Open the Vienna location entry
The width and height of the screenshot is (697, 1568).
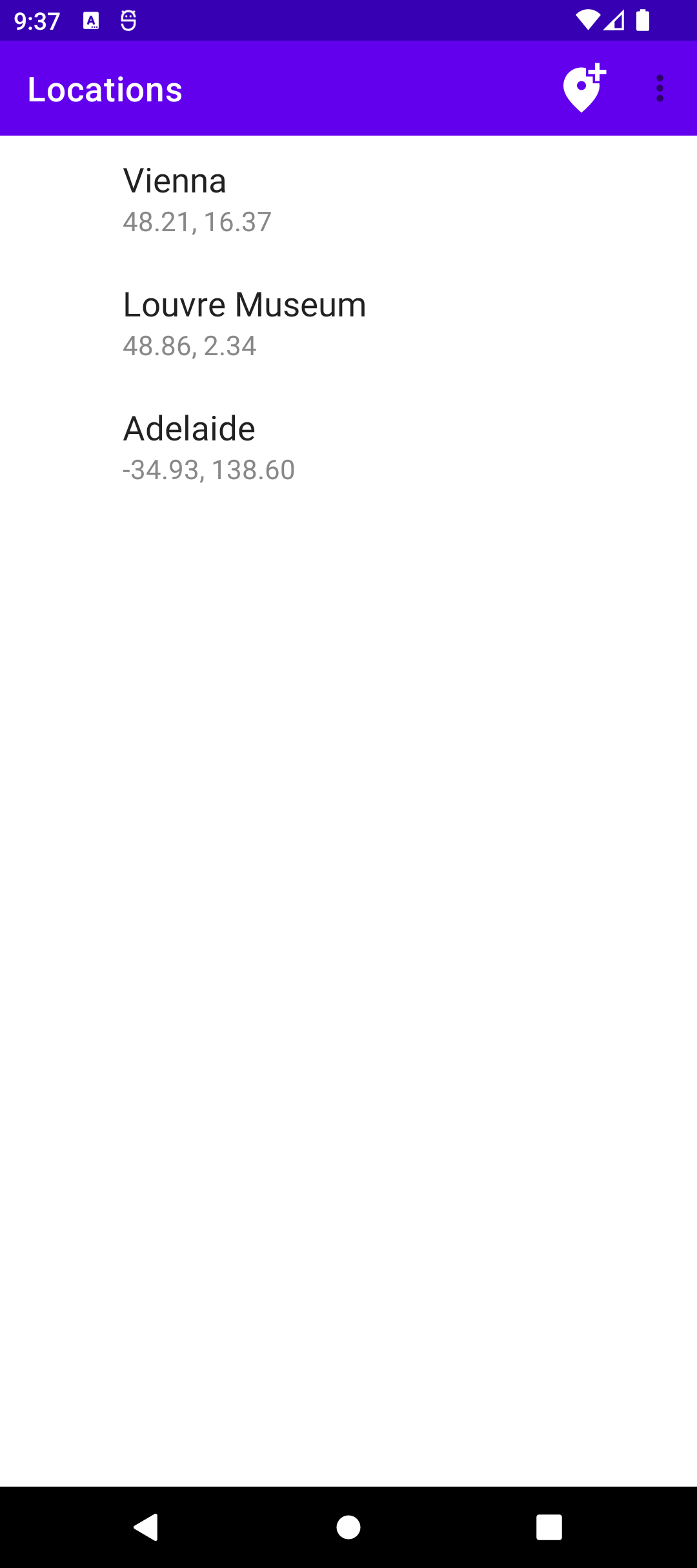[348, 198]
